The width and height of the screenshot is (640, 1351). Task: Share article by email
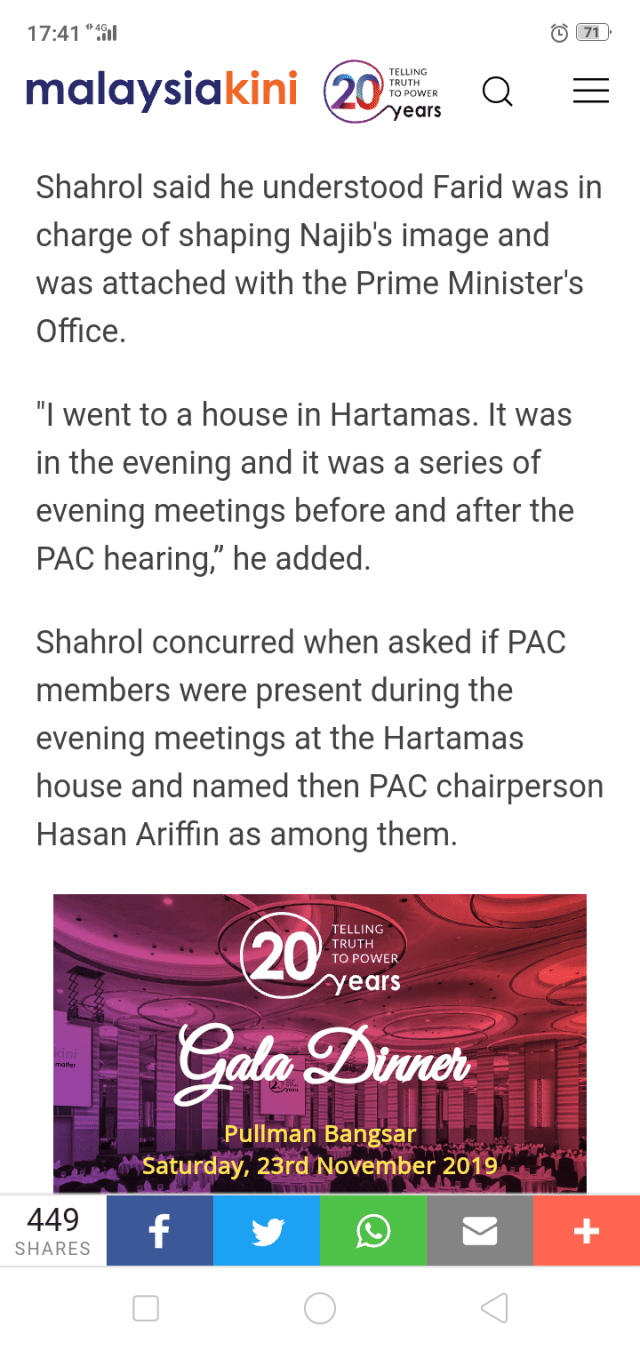click(480, 1231)
